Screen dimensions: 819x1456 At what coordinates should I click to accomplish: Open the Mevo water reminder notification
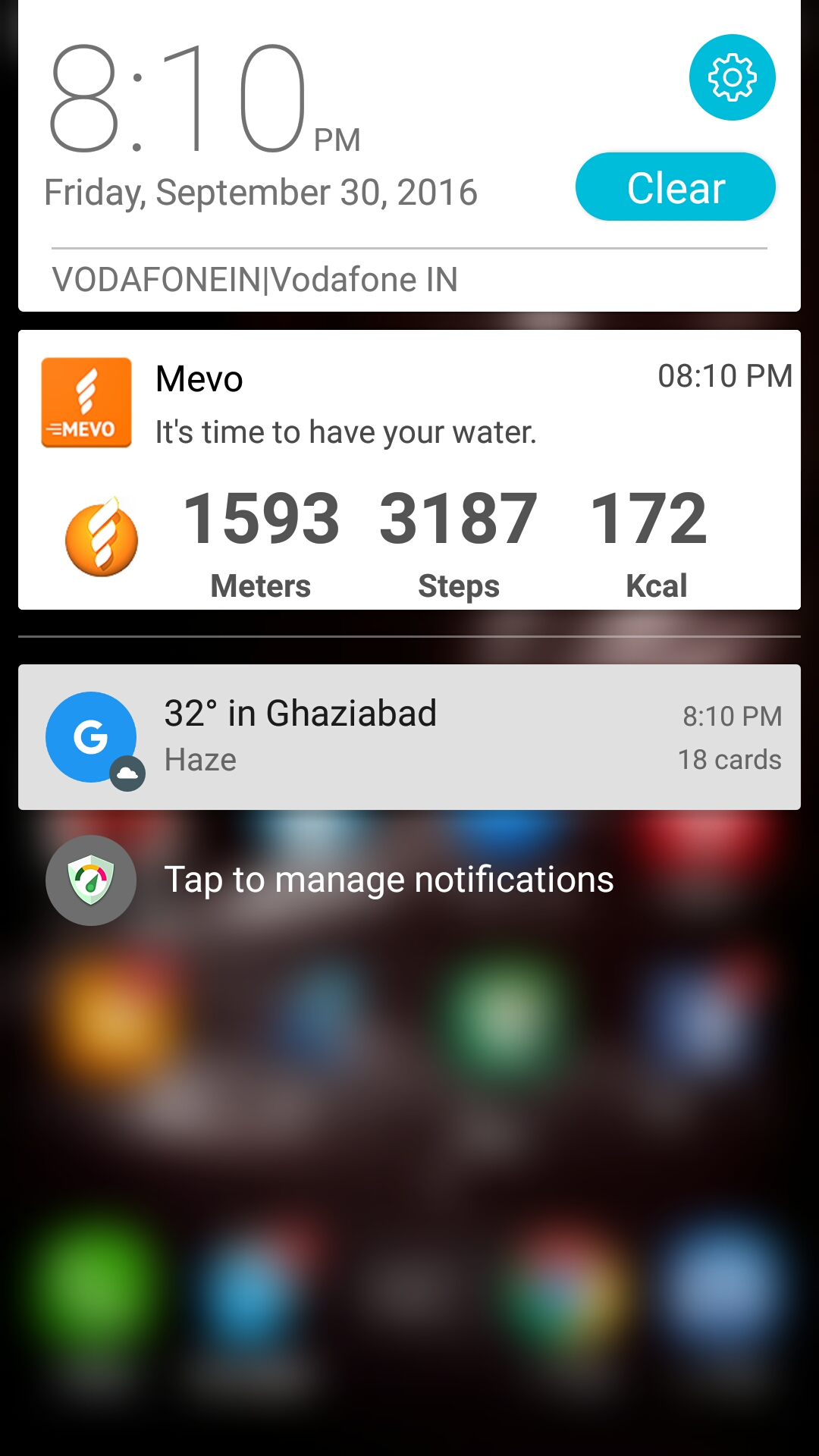[x=409, y=469]
